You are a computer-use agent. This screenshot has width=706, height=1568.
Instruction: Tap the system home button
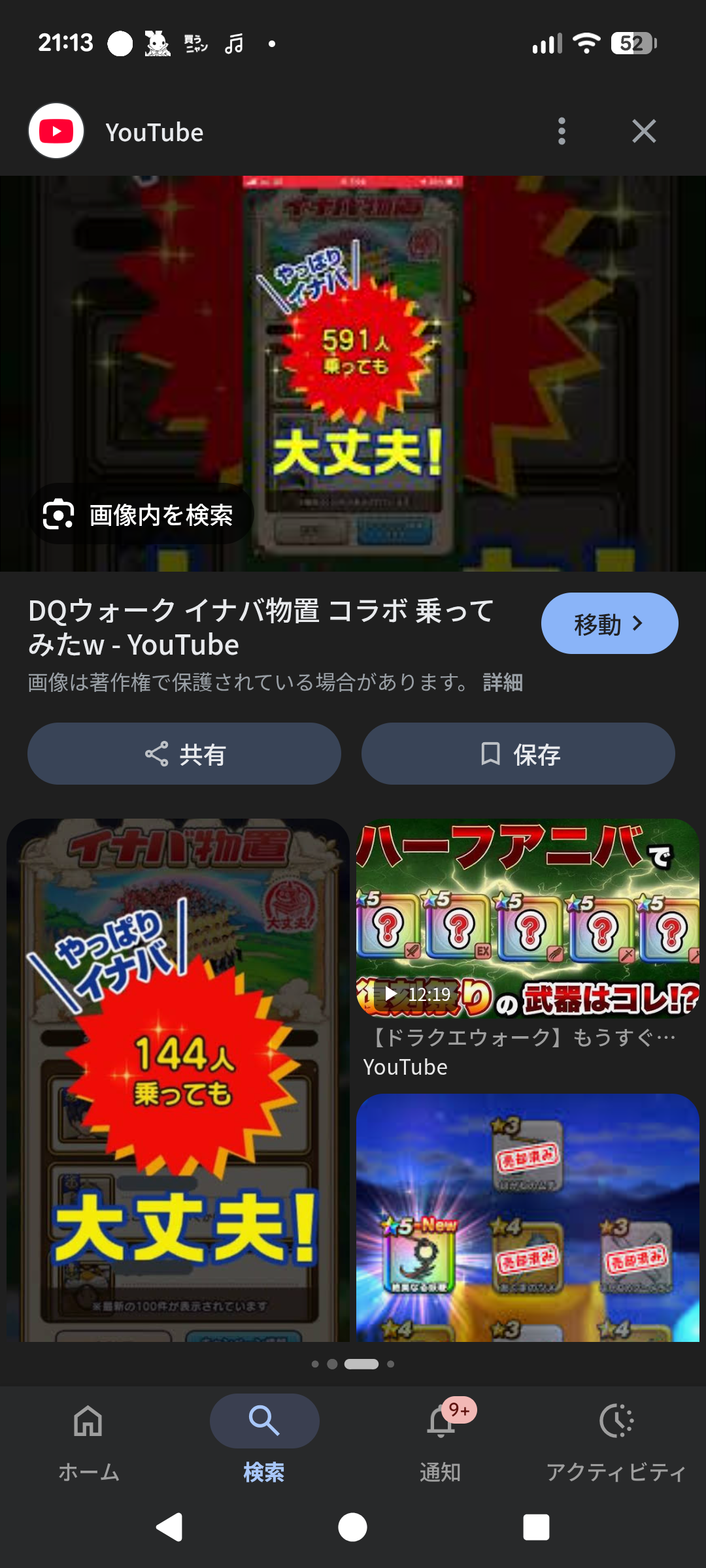pos(353,1527)
